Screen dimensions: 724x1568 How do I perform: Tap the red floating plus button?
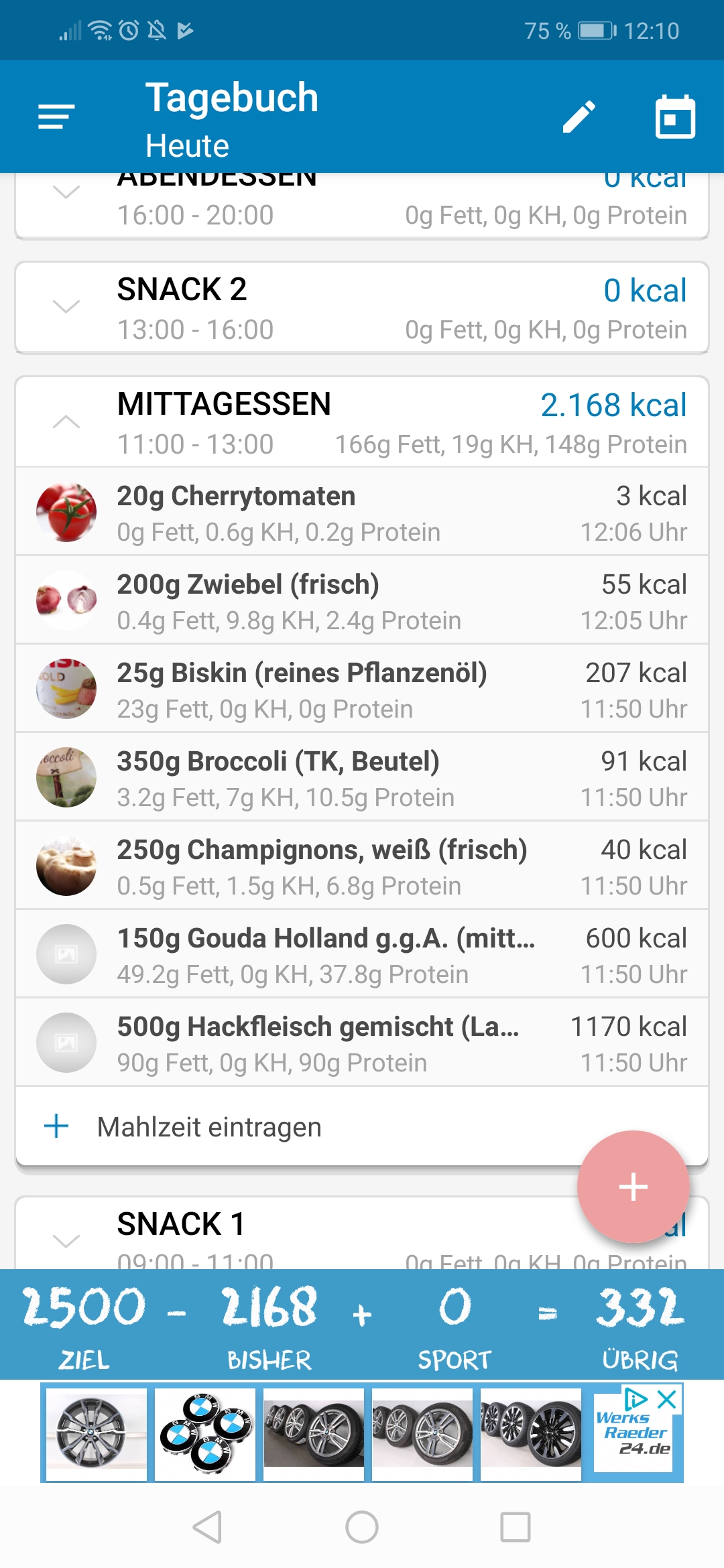tap(633, 1187)
